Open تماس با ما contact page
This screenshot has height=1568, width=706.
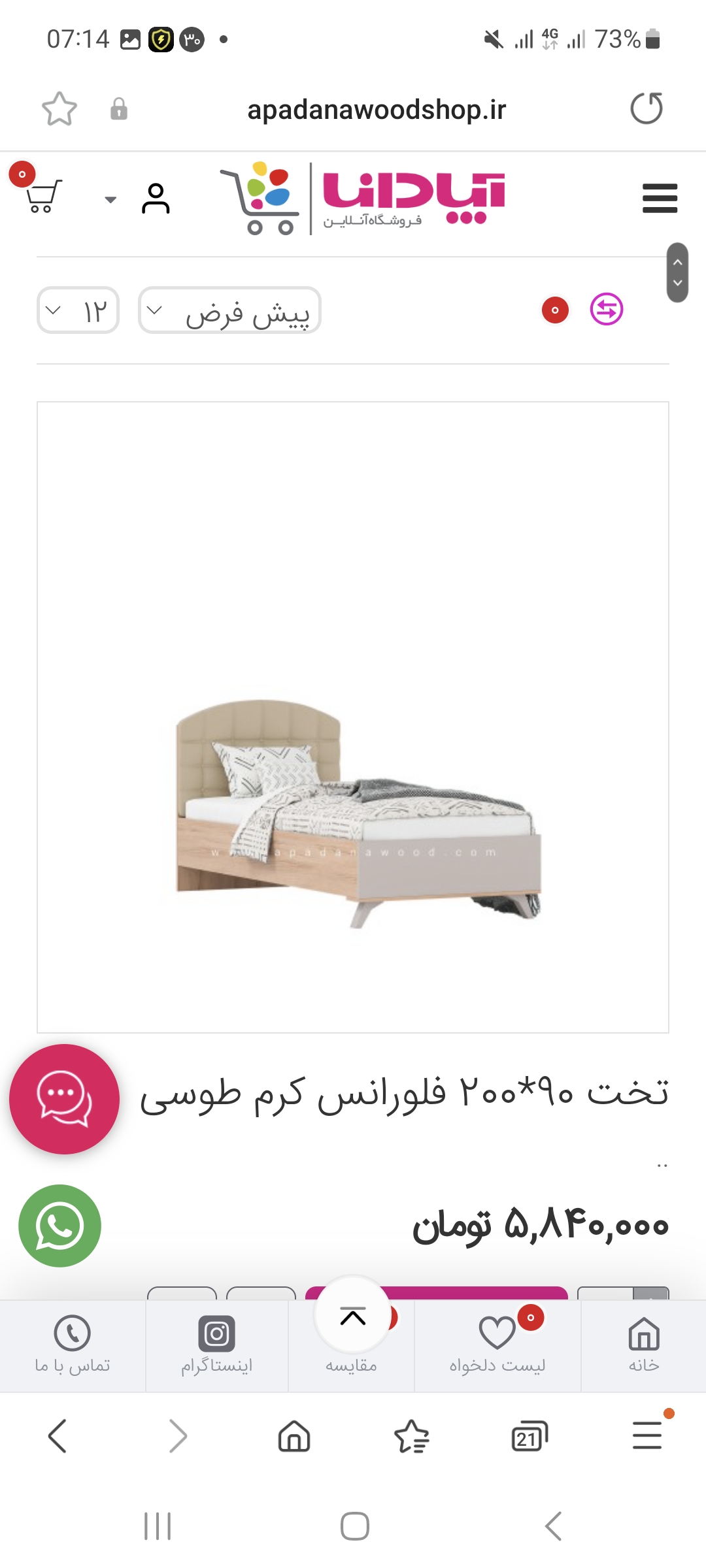click(72, 1345)
